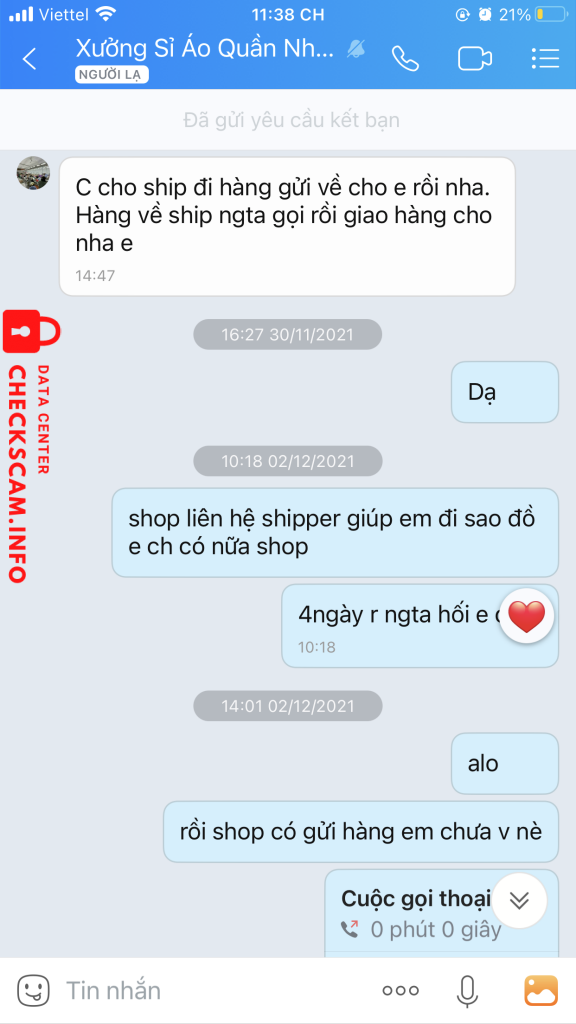
Task: Focus the Tin nhắn message field
Action: (216, 991)
